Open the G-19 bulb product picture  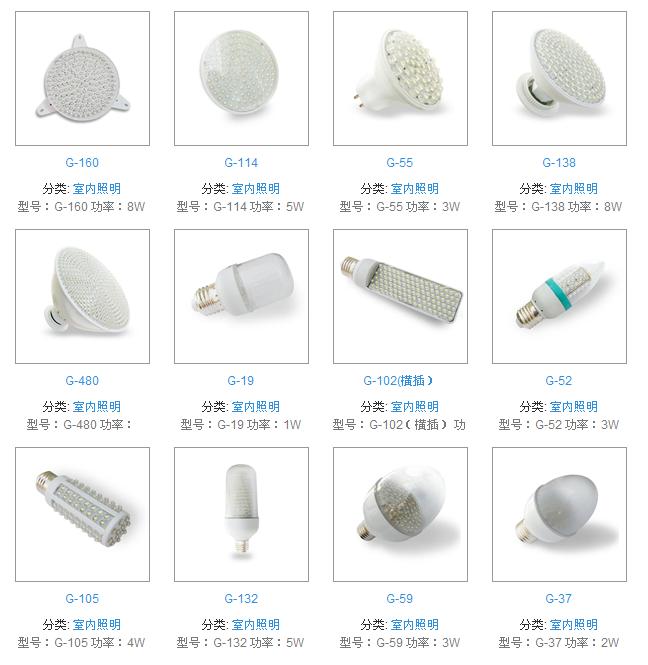pyautogui.click(x=241, y=296)
